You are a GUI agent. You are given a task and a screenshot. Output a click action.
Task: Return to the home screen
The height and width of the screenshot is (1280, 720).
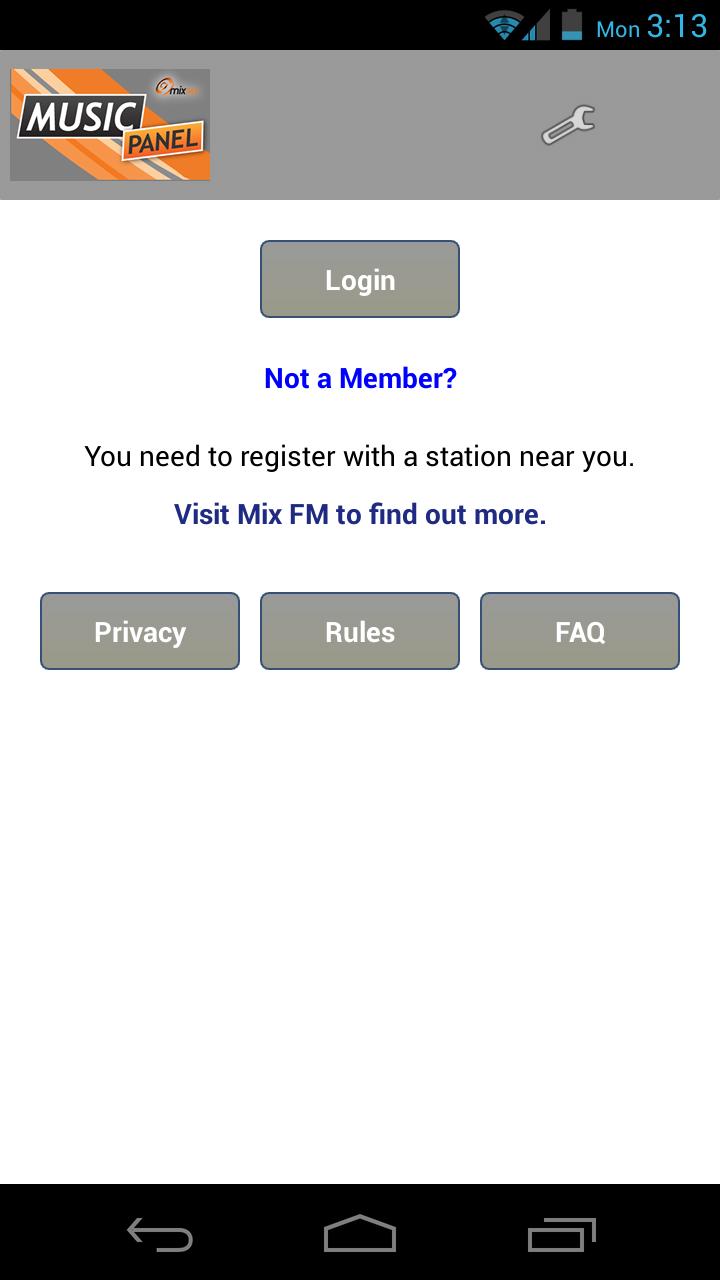pyautogui.click(x=360, y=1235)
